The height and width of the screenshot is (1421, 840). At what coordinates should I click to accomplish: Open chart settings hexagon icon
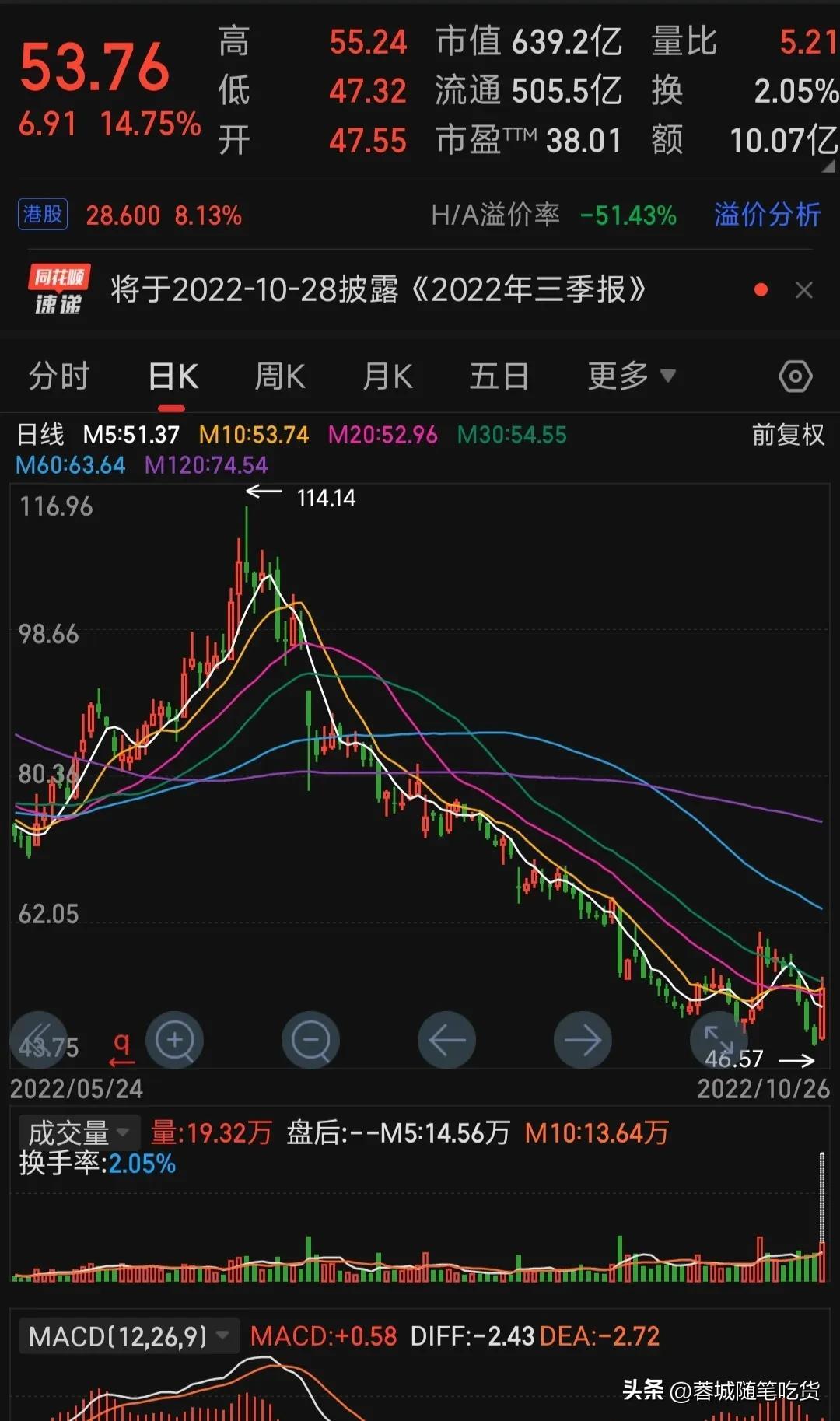click(795, 376)
